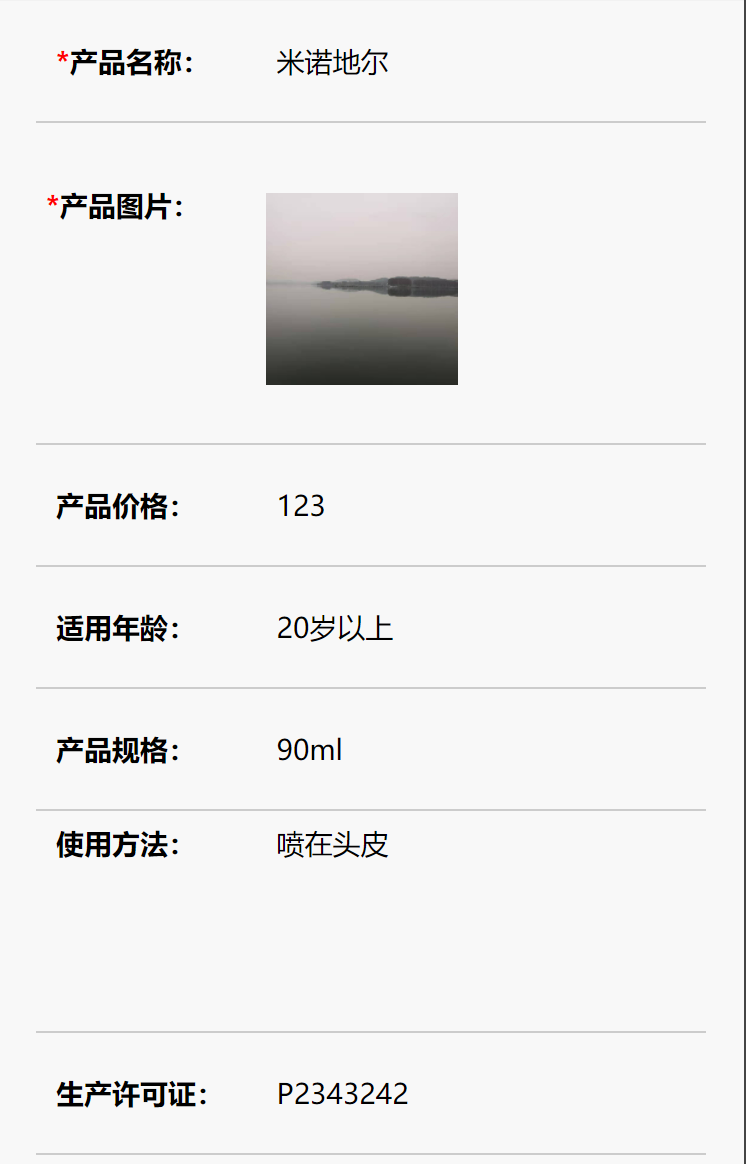Tap the 产品价格 field showing 123
Image resolution: width=746 pixels, height=1164 pixels.
point(301,506)
